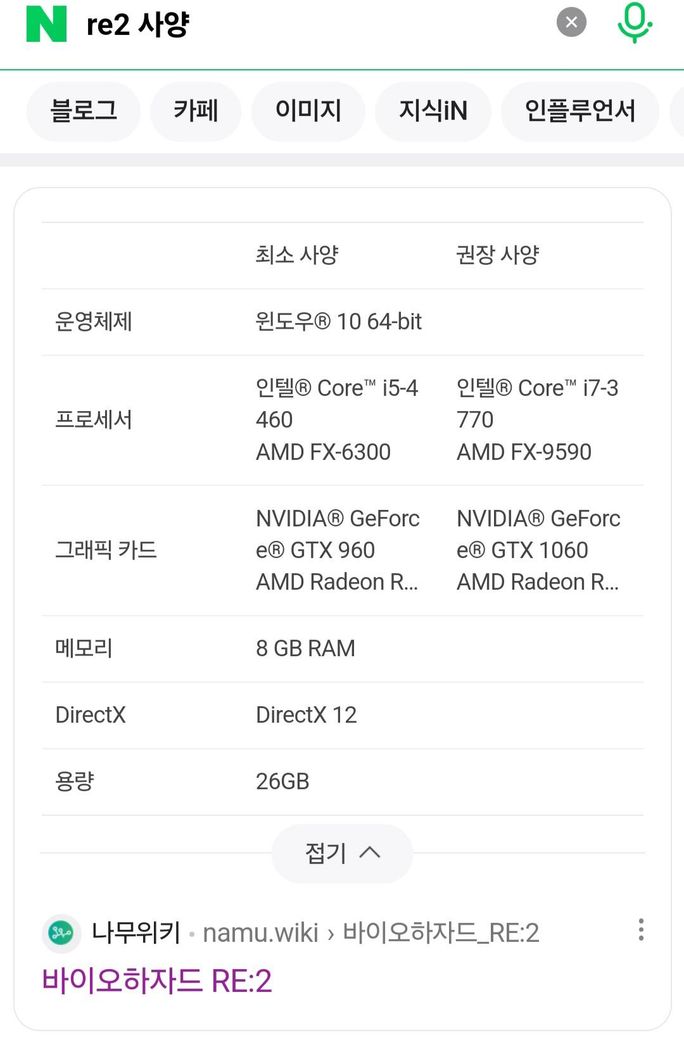This screenshot has width=684, height=1040.
Task: Switch to the 블로그 tab
Action: (x=83, y=111)
